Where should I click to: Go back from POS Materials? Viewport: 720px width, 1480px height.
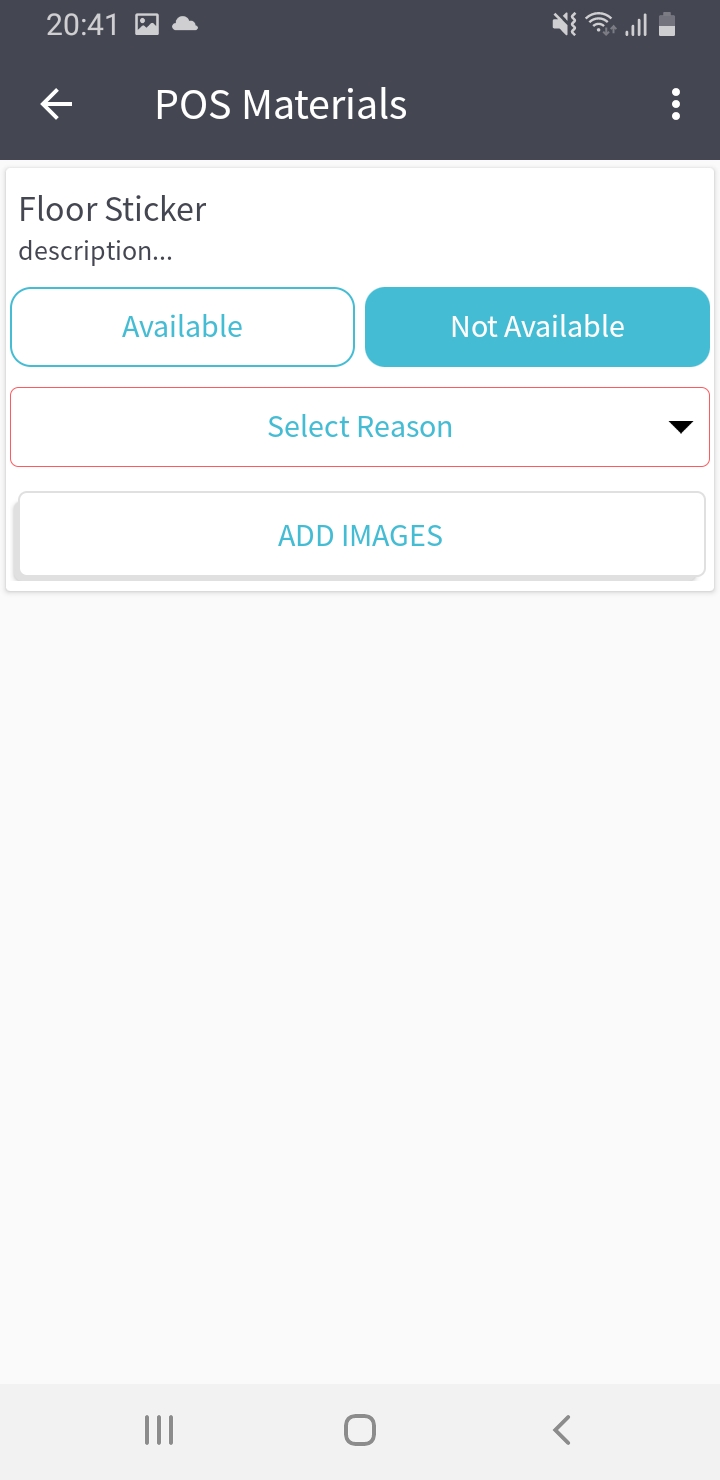click(x=56, y=104)
